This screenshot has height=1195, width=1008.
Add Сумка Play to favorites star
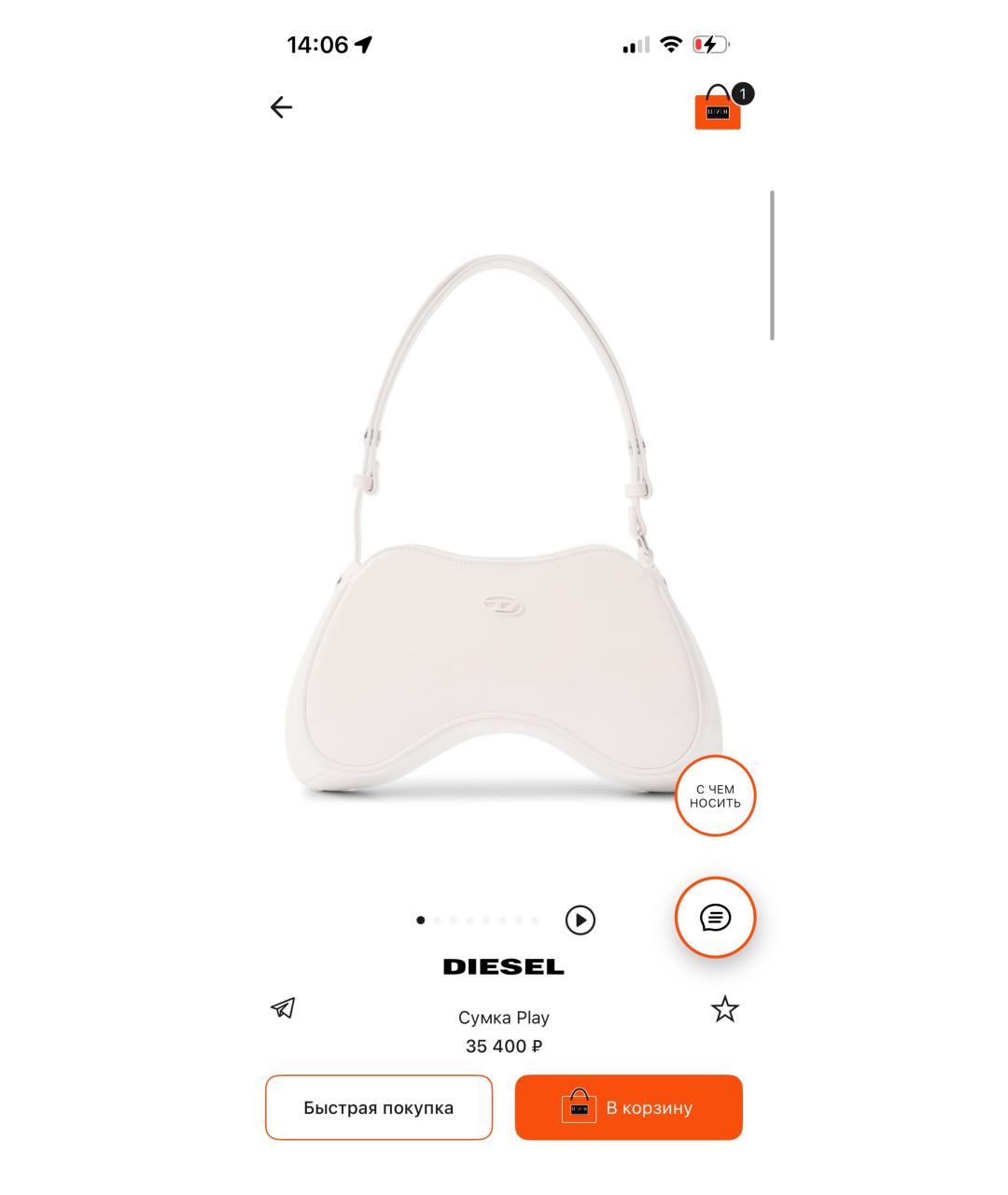[x=724, y=1009]
